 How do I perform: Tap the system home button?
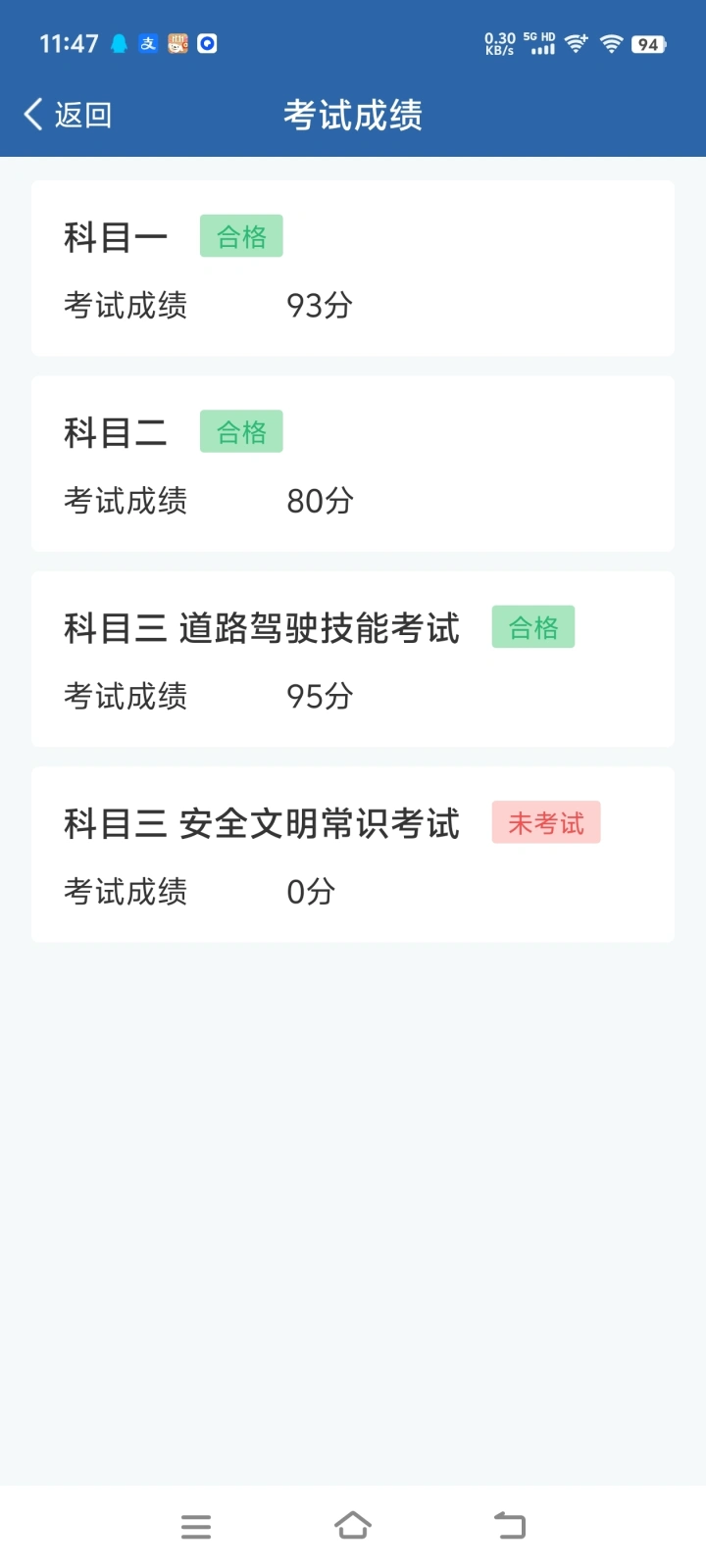[353, 1526]
